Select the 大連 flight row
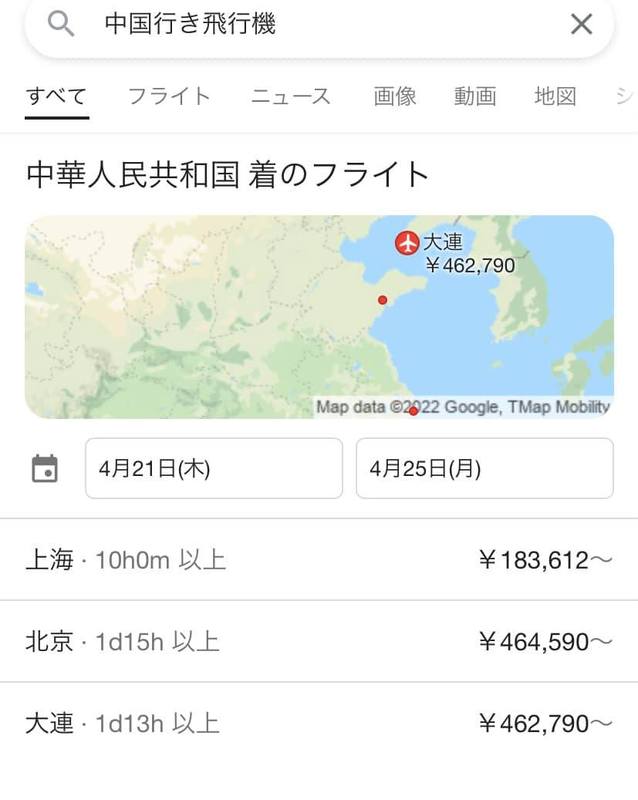Screen dimensions: 638x800 coord(319,723)
